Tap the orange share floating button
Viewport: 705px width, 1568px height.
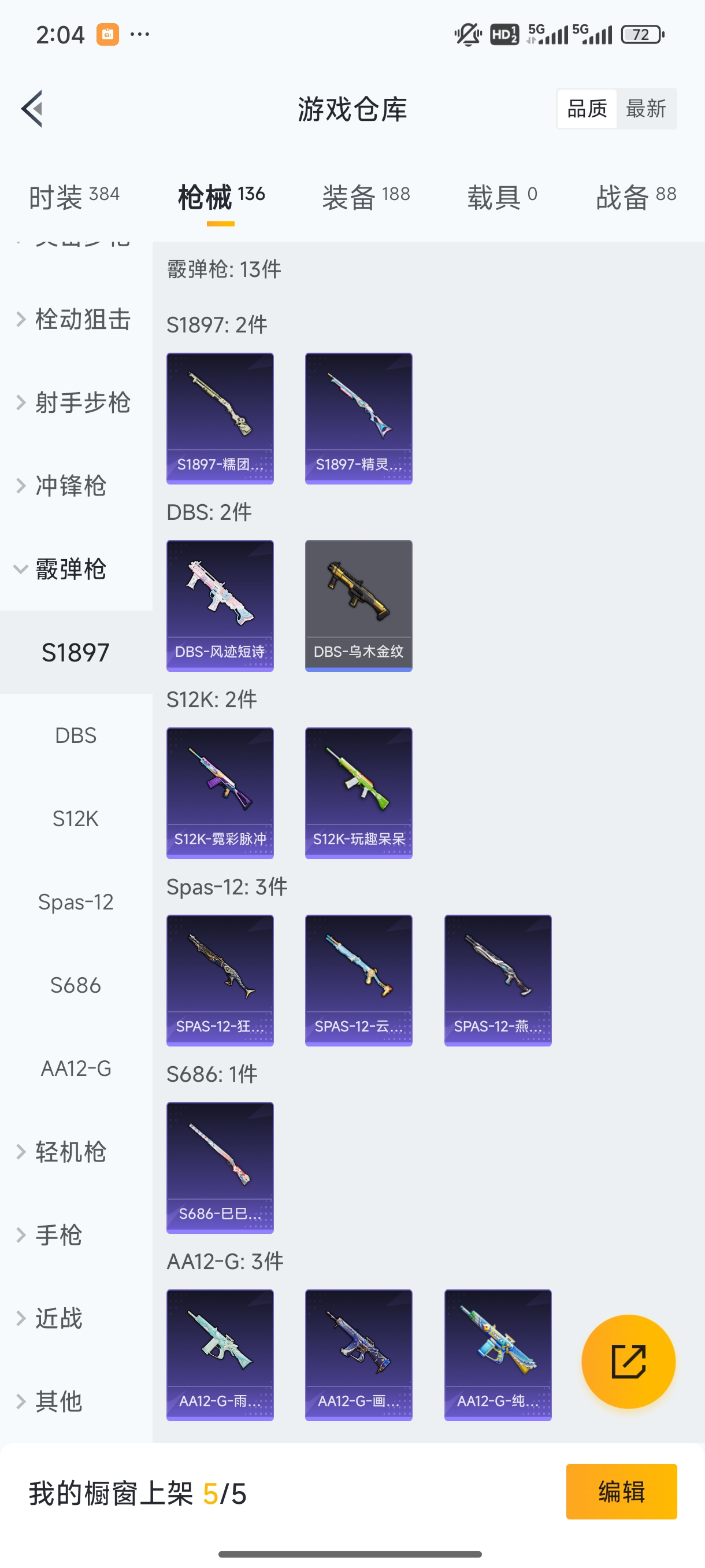pos(628,1361)
